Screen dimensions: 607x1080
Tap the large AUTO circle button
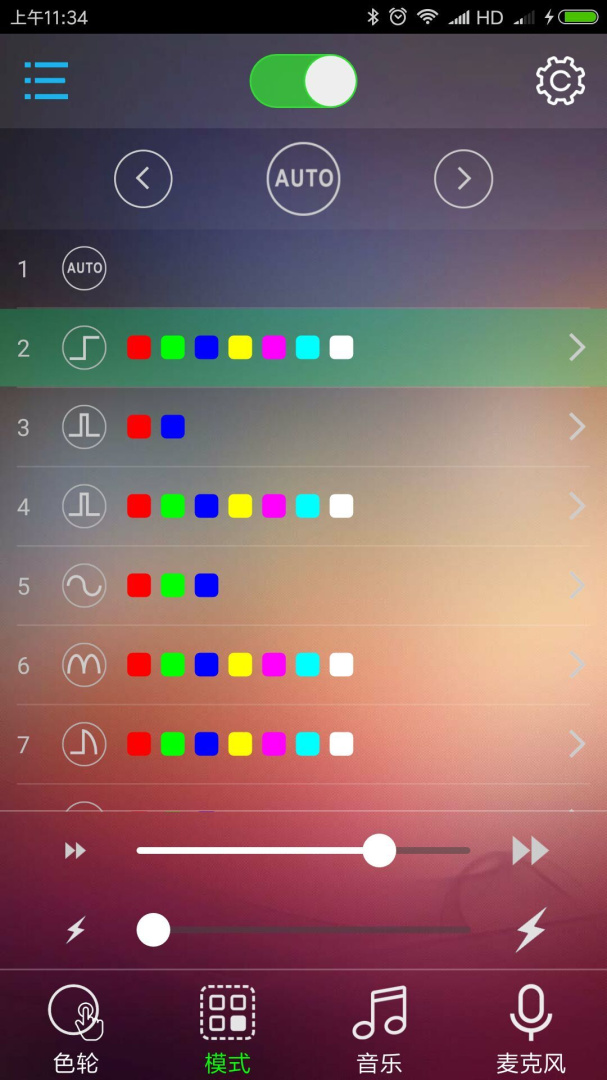[x=303, y=179]
